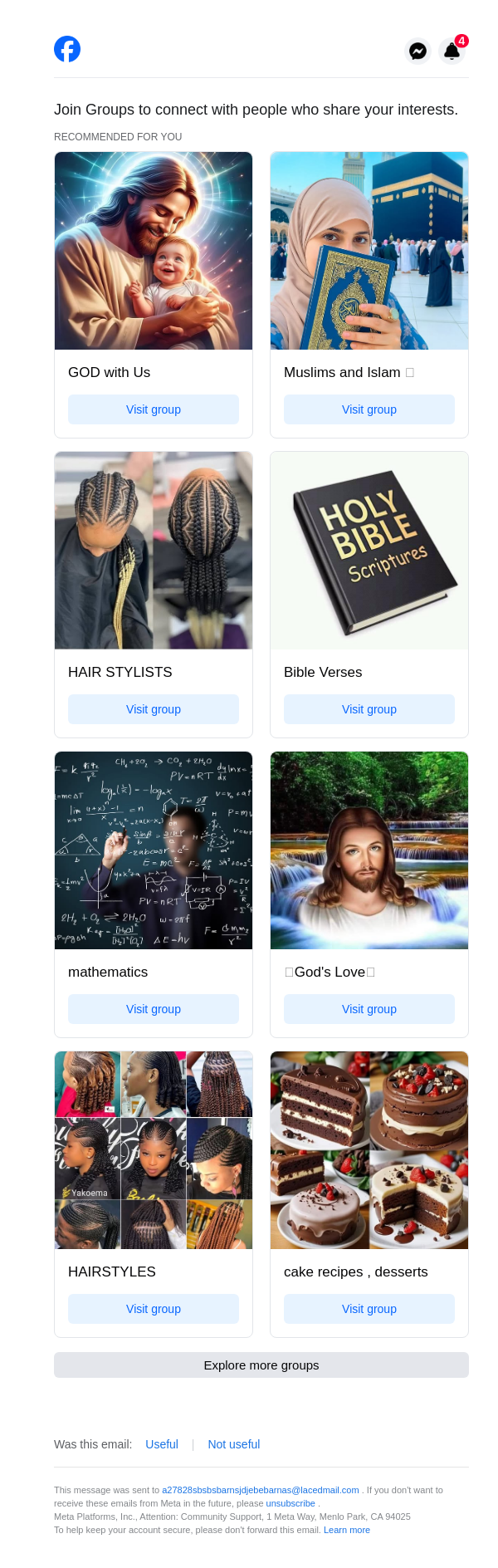Tap the unsubscribe link
The image size is (498, 1568).
pyautogui.click(x=290, y=1503)
